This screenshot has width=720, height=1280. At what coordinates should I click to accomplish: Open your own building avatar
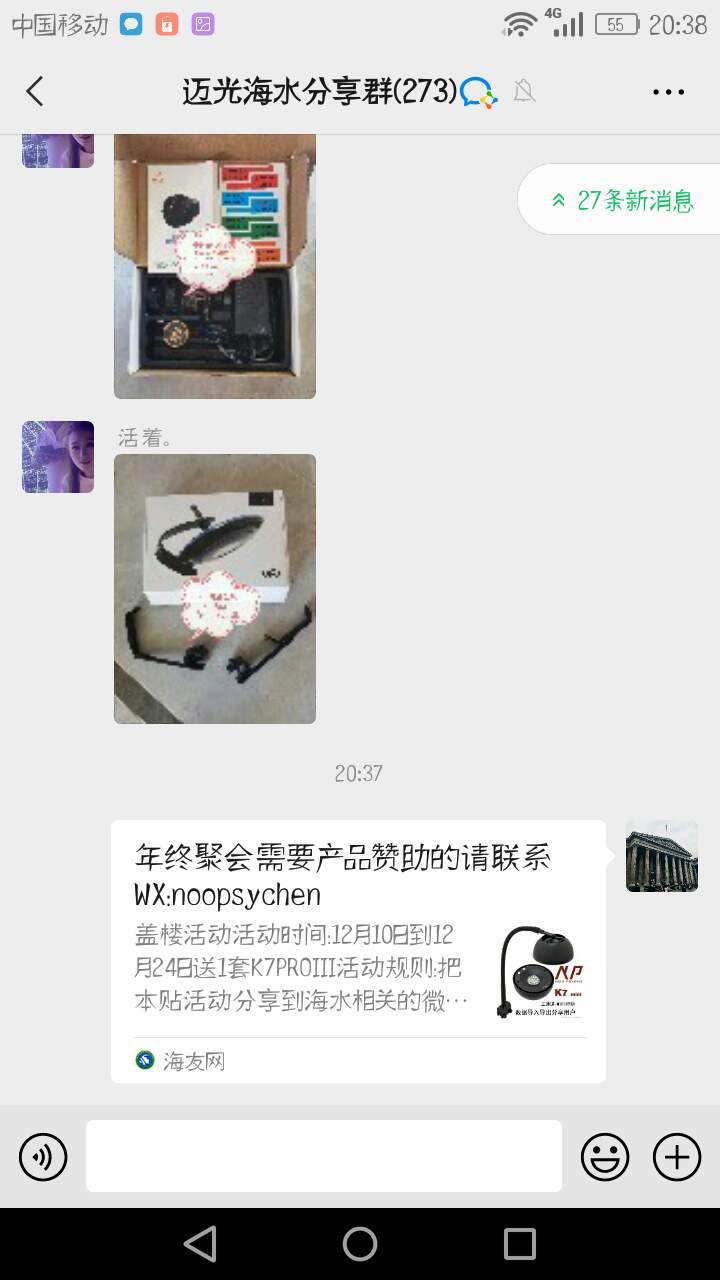(x=661, y=856)
